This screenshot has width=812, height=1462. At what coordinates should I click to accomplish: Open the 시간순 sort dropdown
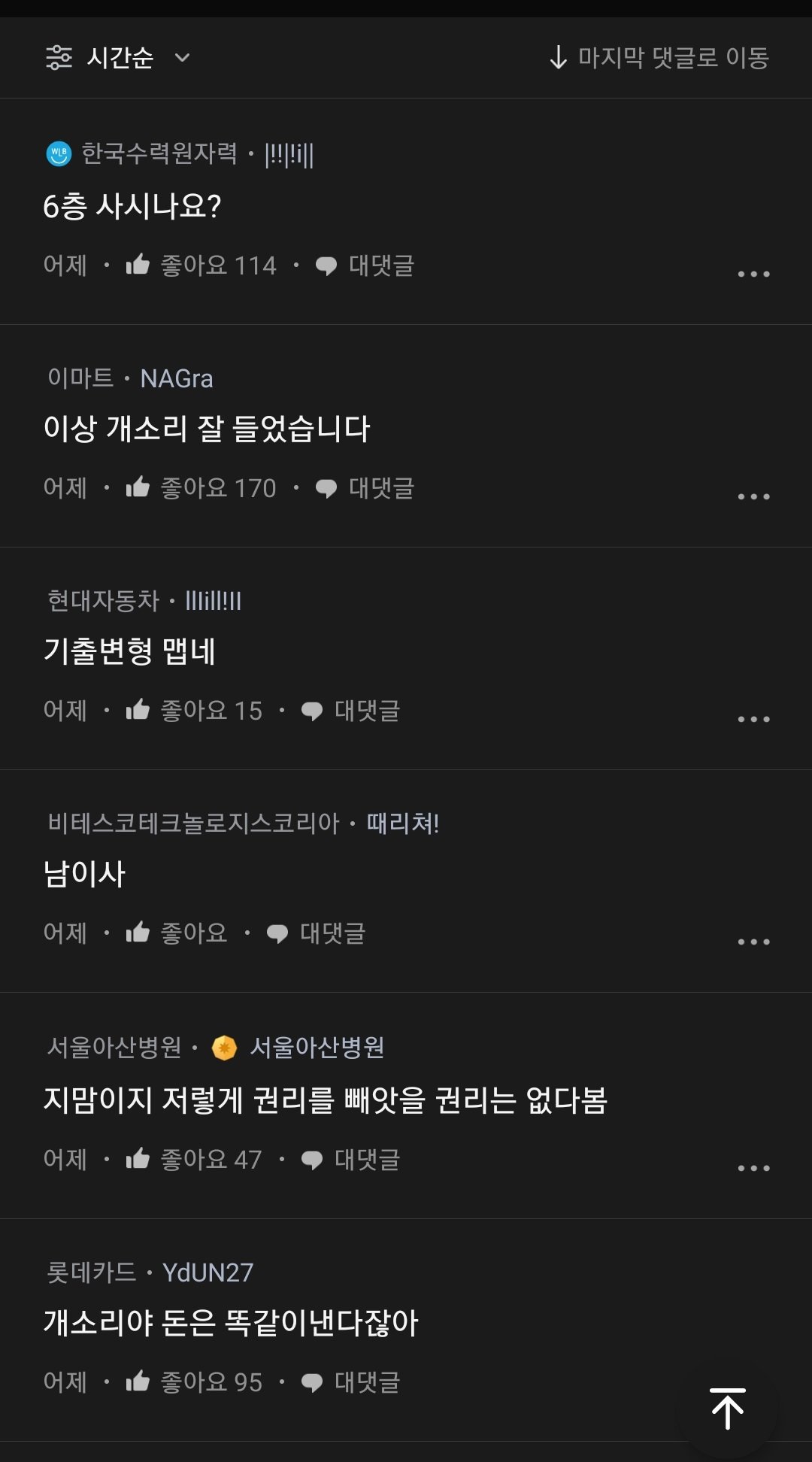[118, 57]
